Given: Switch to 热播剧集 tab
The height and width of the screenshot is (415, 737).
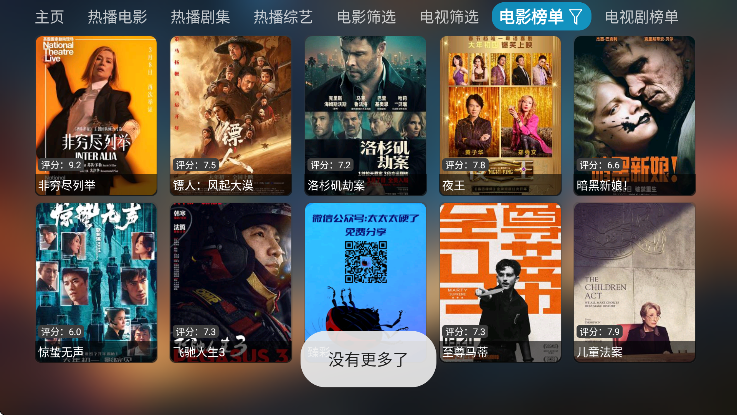Looking at the screenshot, I should [200, 16].
